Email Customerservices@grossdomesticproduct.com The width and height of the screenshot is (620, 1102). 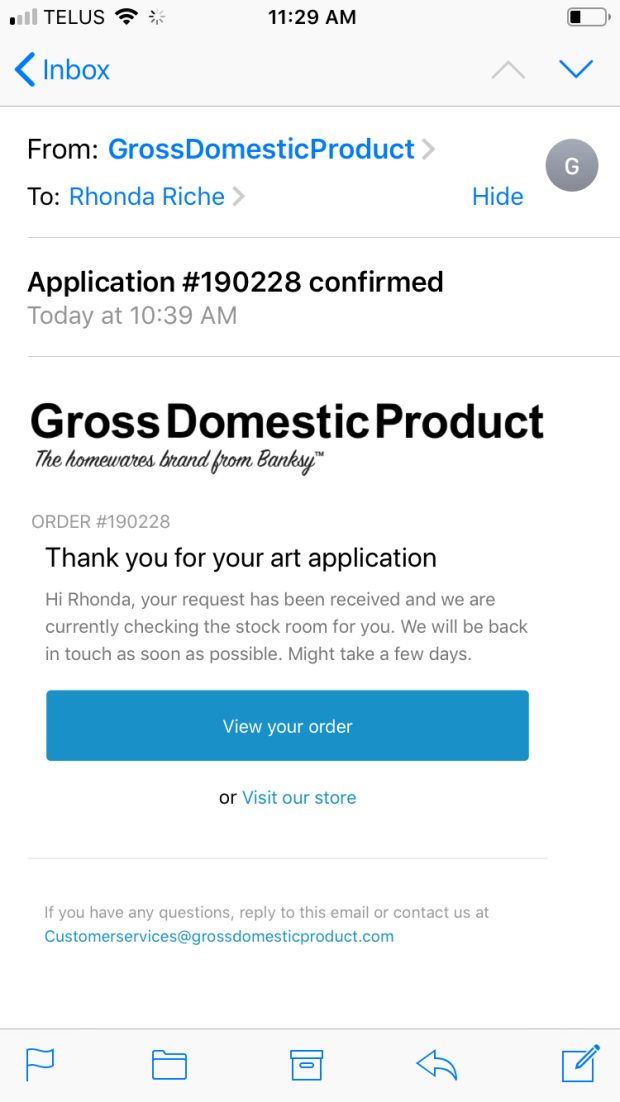(x=219, y=937)
